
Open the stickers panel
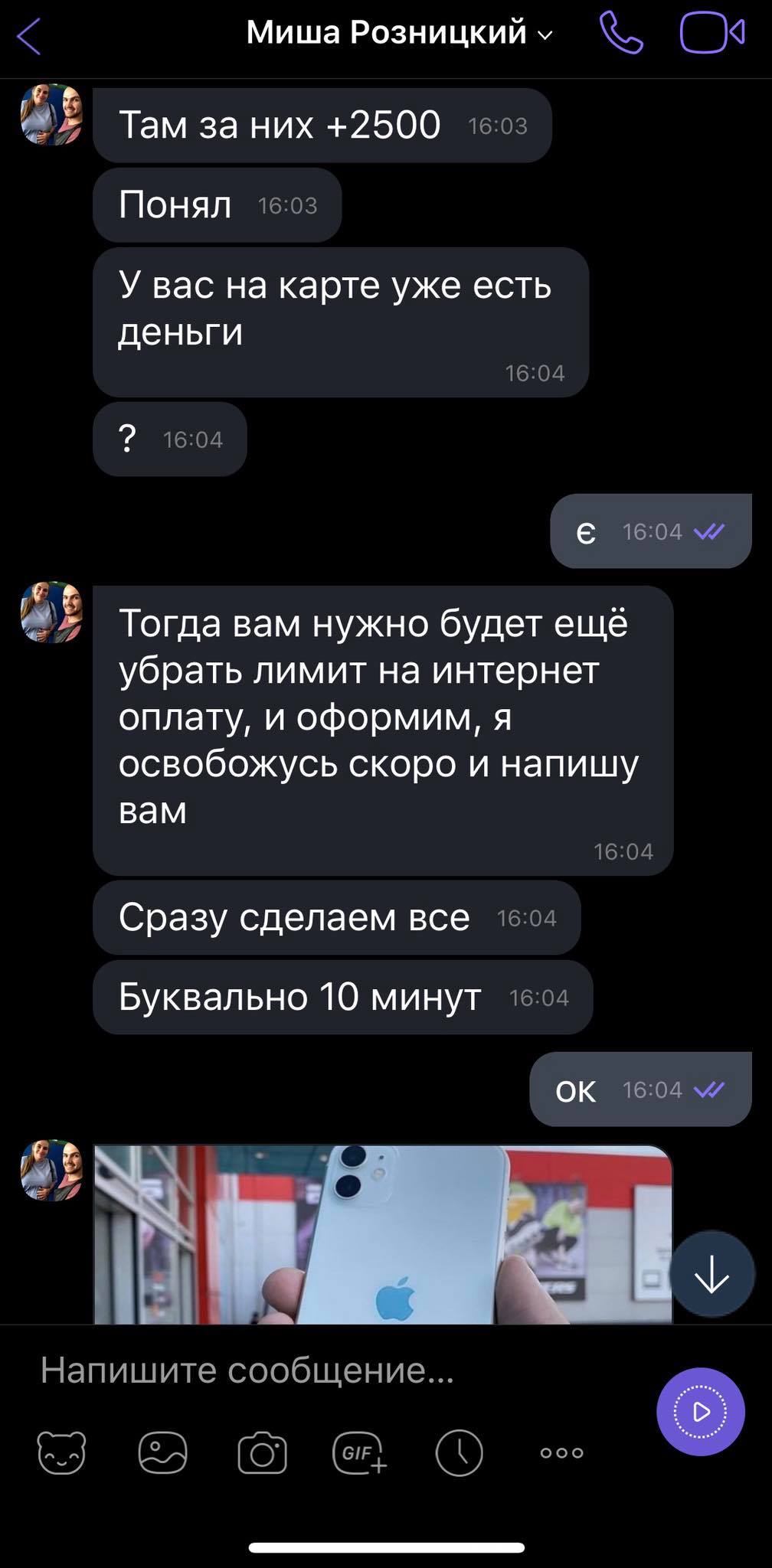(61, 1452)
